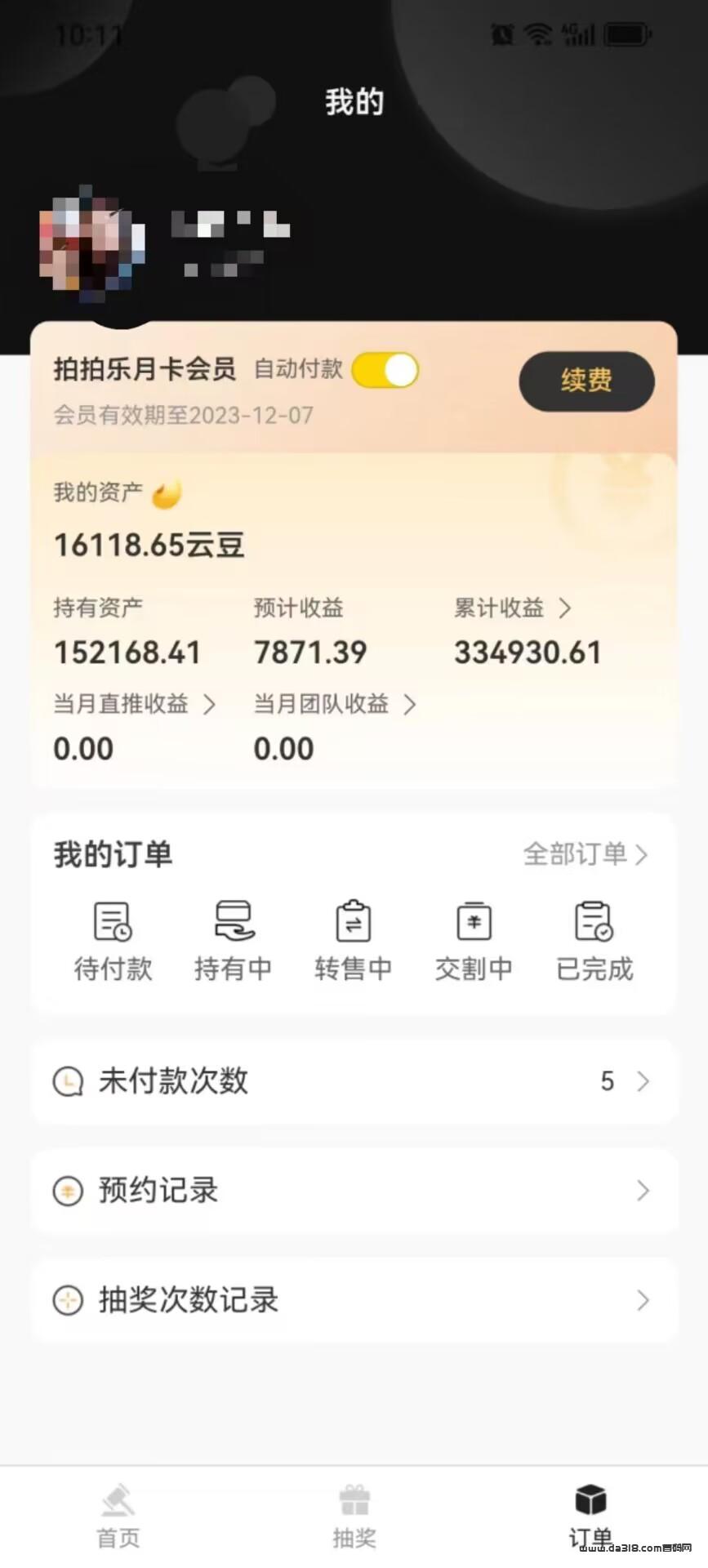Open 抽奖次数记录 row

(354, 1300)
